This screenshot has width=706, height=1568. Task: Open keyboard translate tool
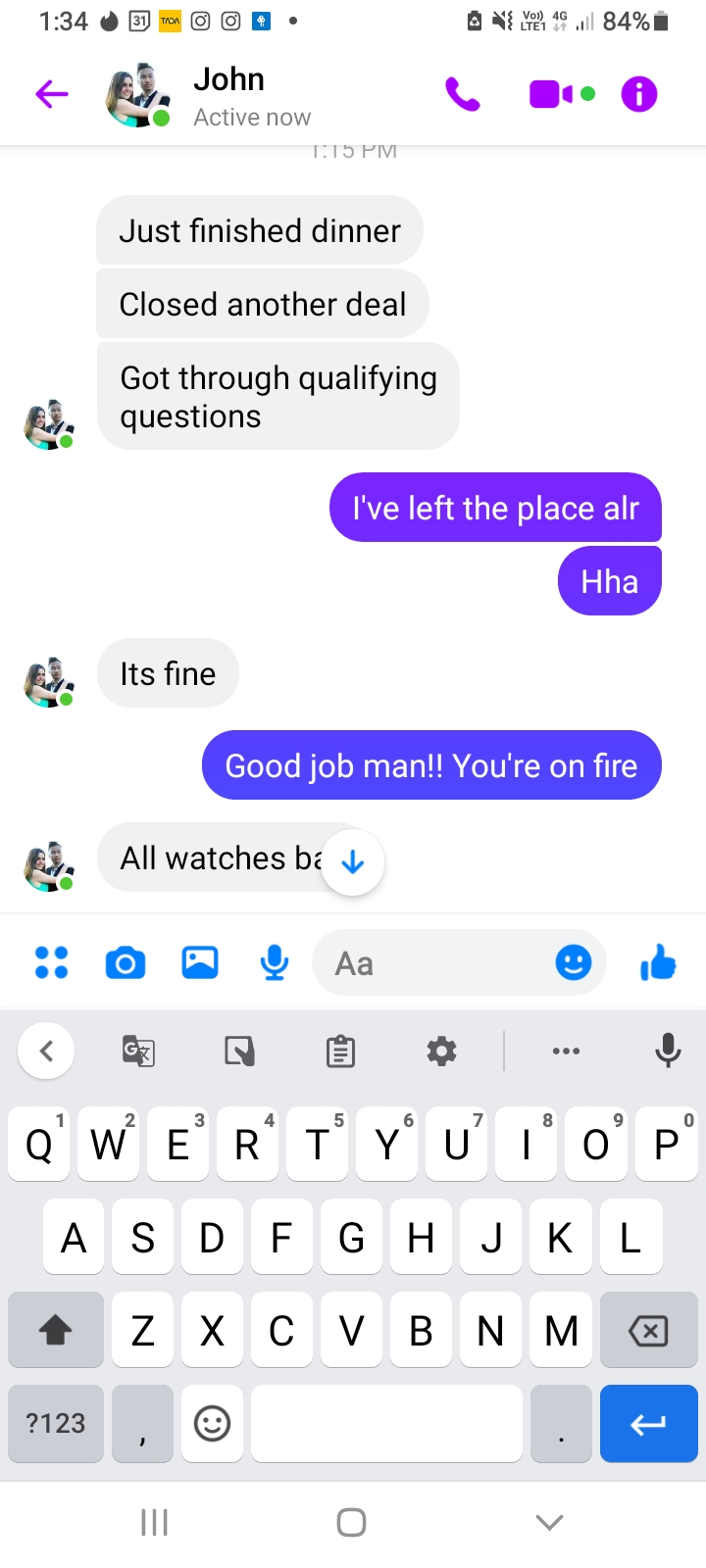click(x=138, y=1052)
